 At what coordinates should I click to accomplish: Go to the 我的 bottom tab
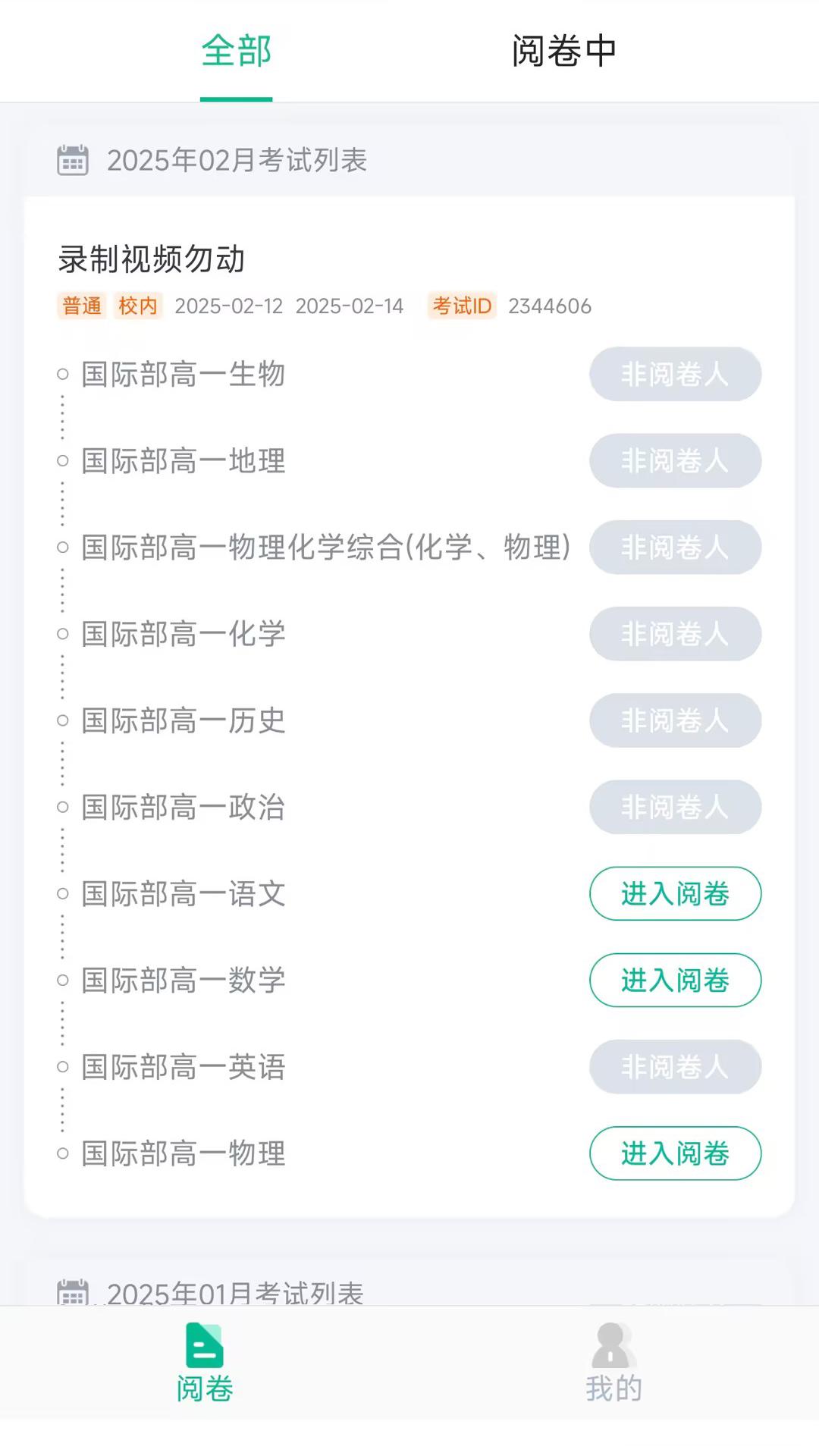(x=613, y=1363)
